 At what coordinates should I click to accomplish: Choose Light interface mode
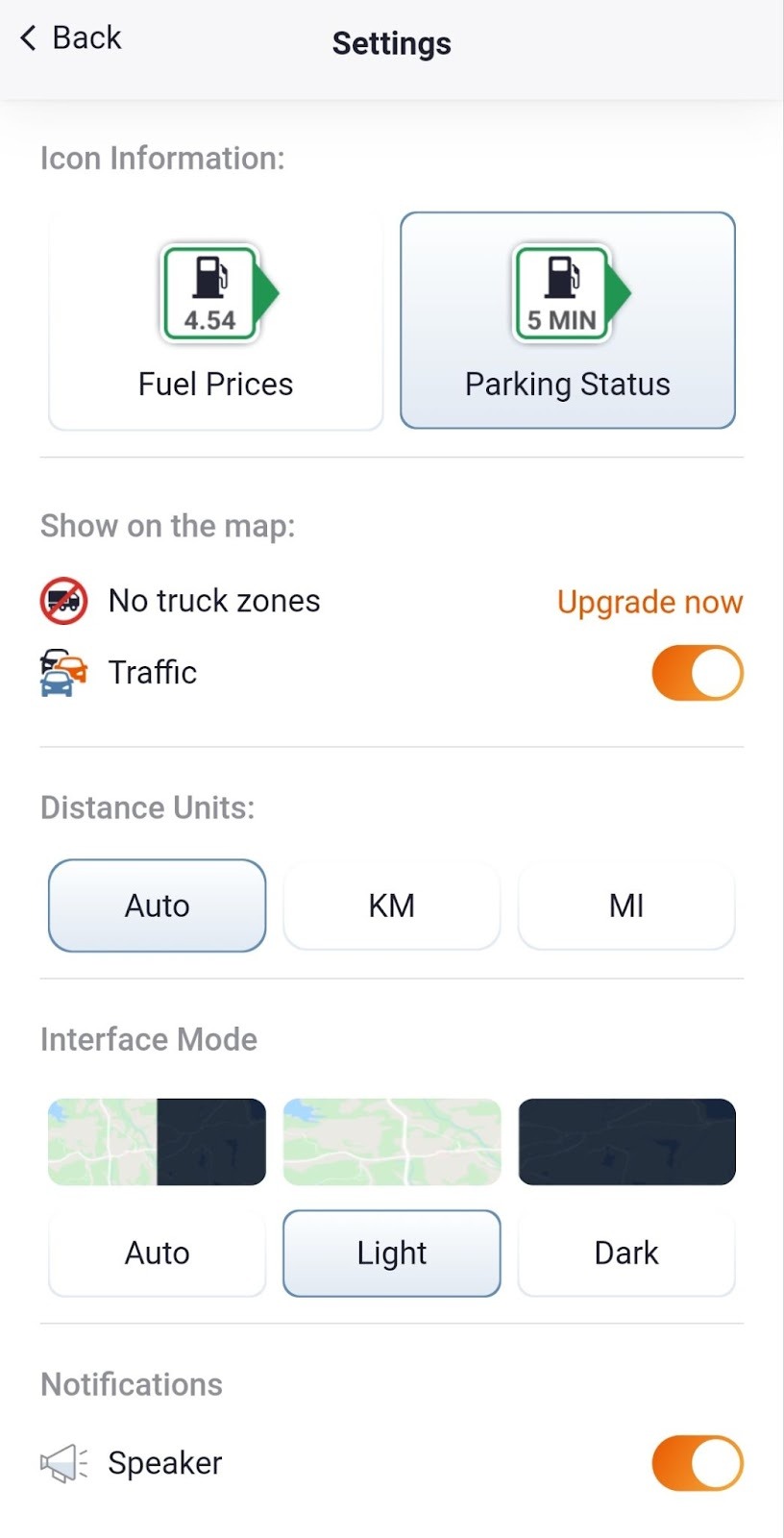(392, 1253)
